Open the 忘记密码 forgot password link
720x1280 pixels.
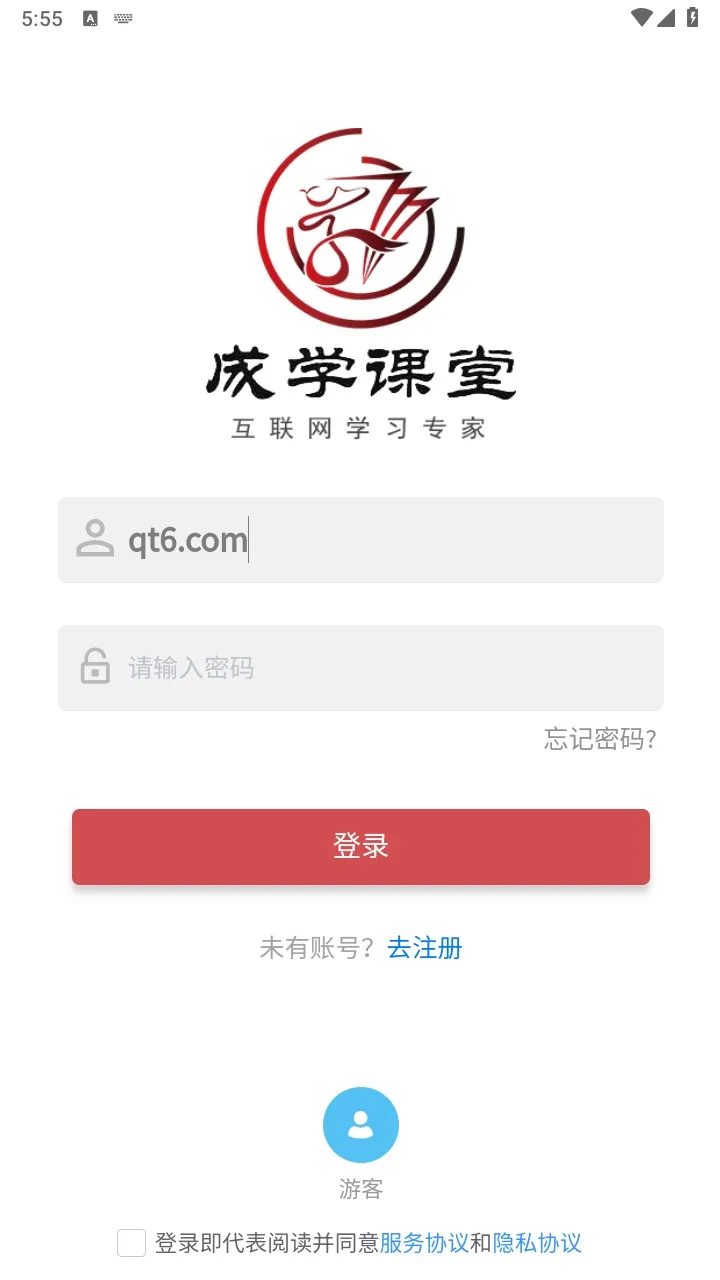tap(600, 739)
